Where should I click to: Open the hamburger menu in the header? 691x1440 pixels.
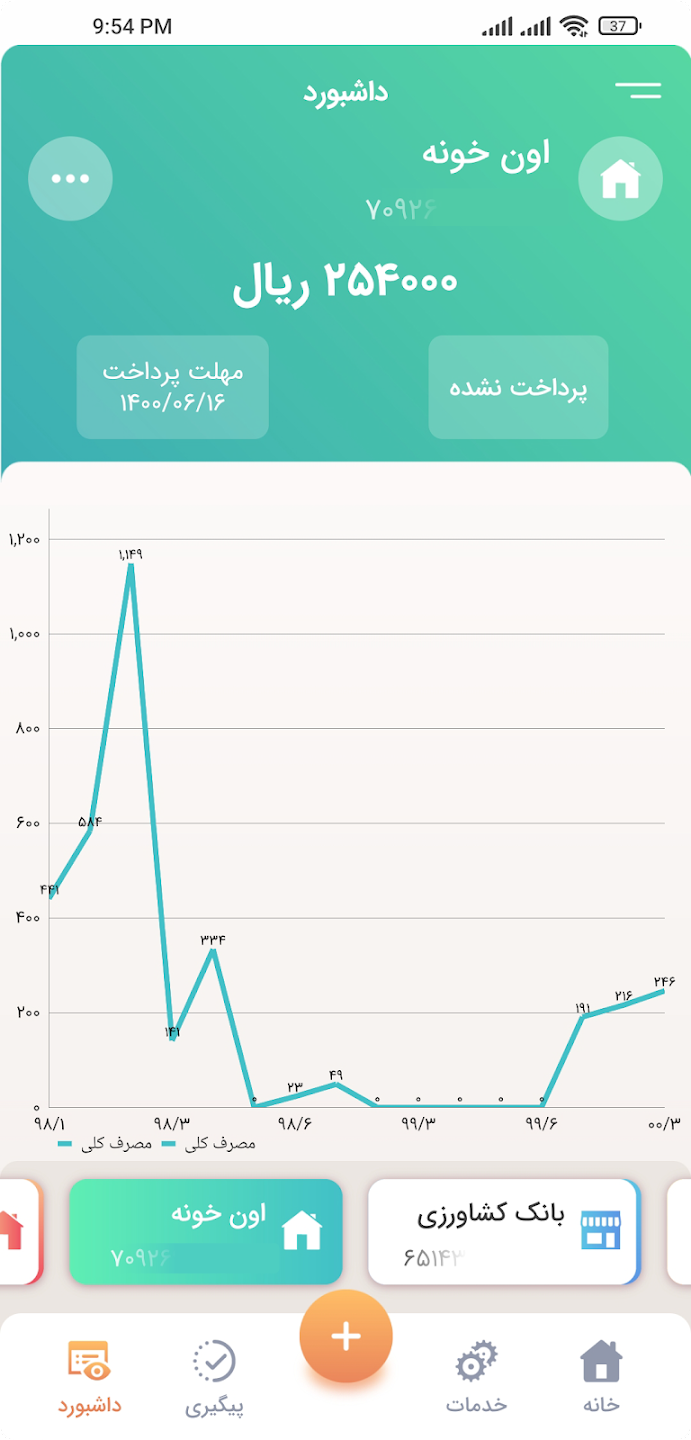click(x=638, y=91)
